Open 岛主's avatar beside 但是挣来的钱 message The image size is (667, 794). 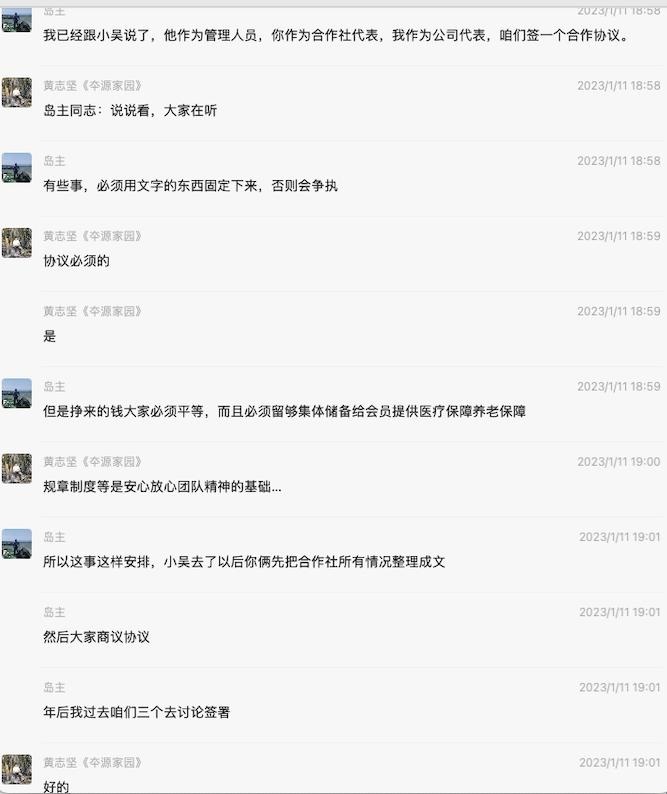(x=17, y=393)
